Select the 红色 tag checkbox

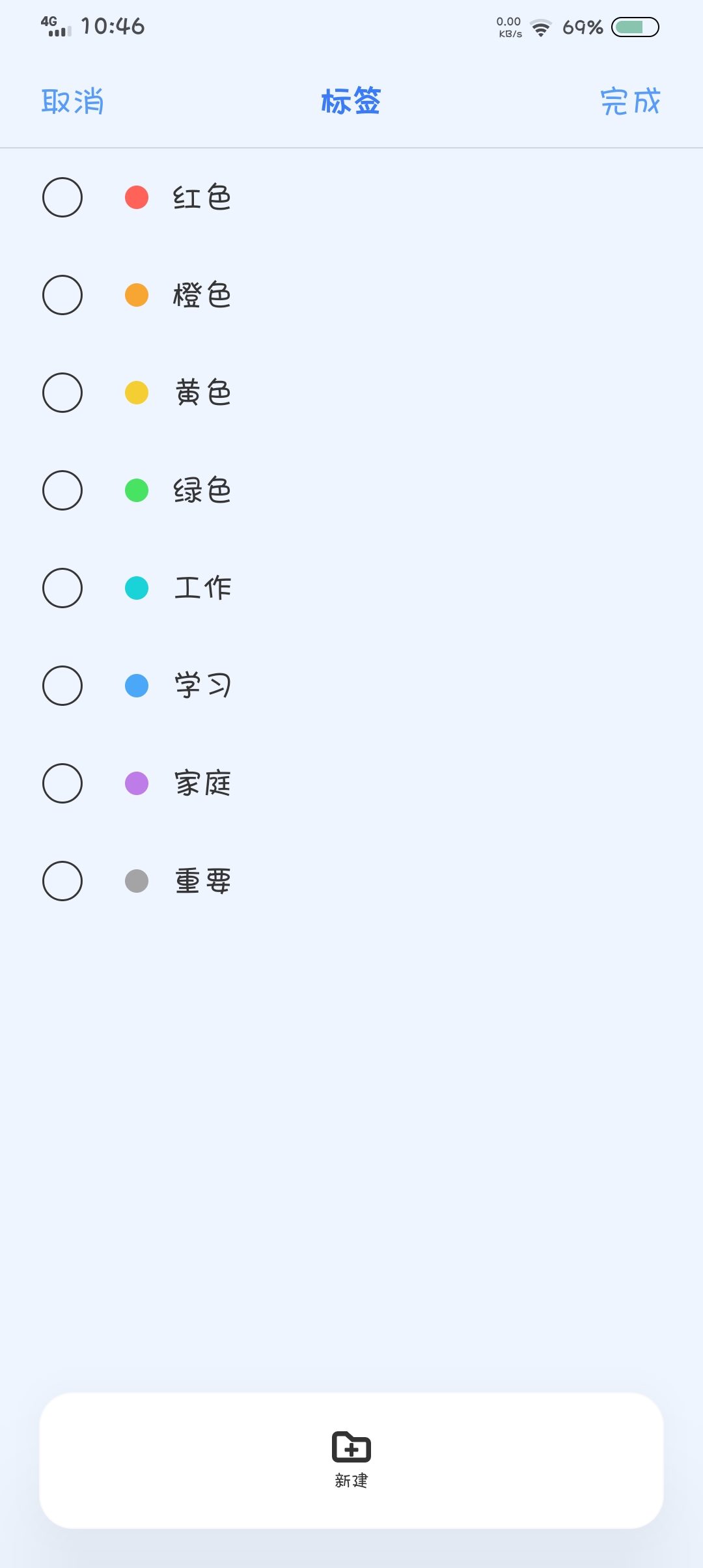pyautogui.click(x=62, y=197)
